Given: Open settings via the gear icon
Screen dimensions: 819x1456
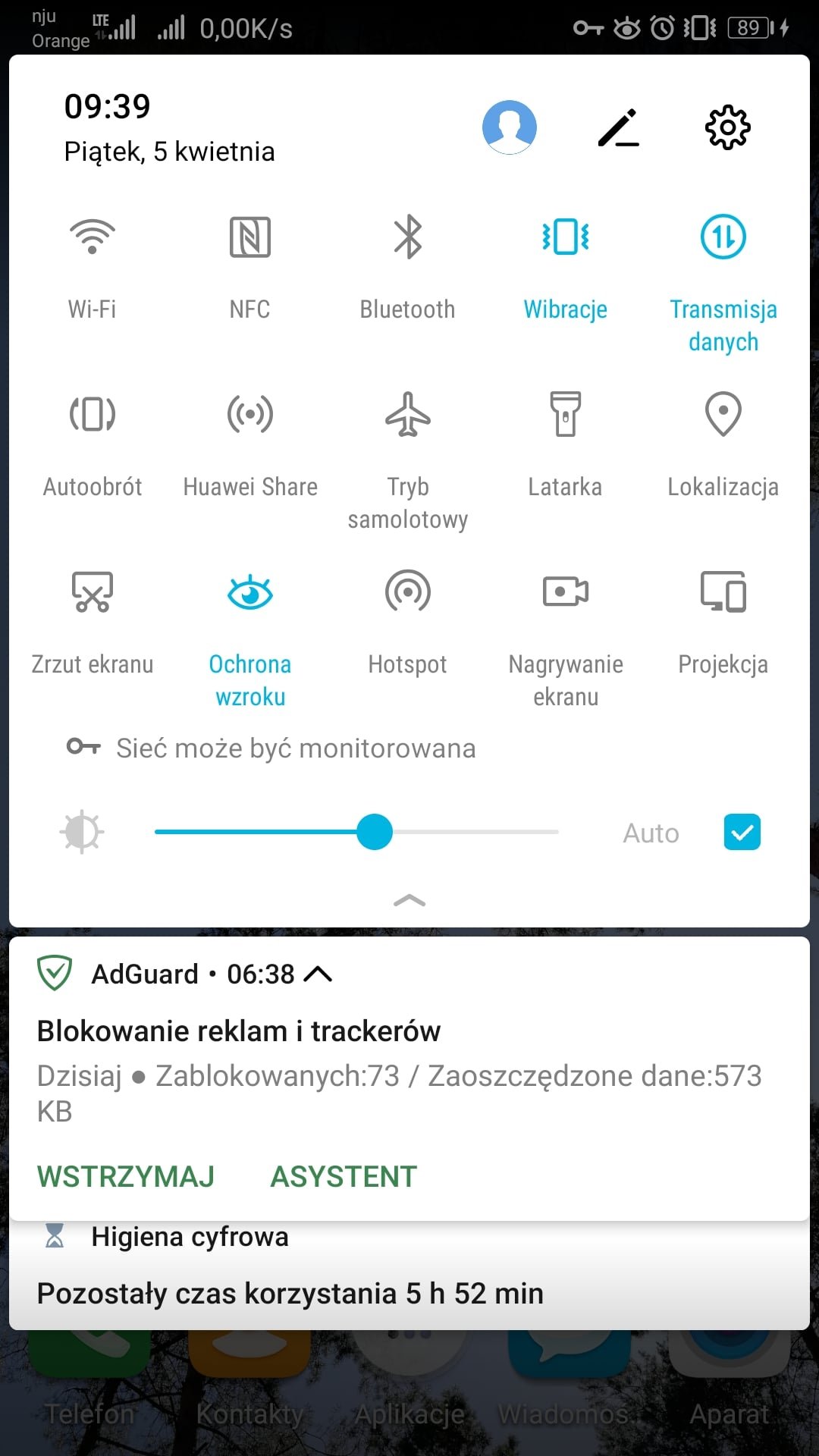Looking at the screenshot, I should pos(728,127).
